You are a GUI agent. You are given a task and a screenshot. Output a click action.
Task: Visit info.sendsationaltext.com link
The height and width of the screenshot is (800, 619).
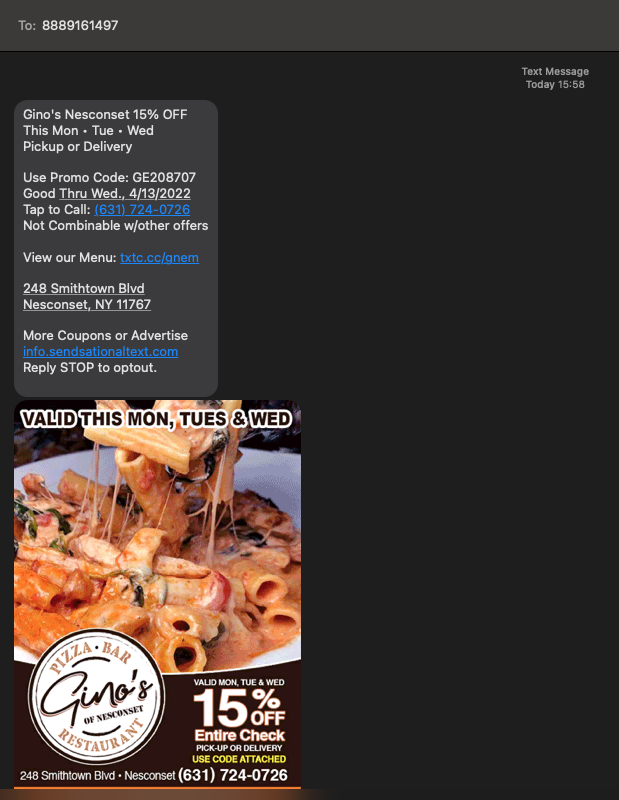(x=100, y=351)
